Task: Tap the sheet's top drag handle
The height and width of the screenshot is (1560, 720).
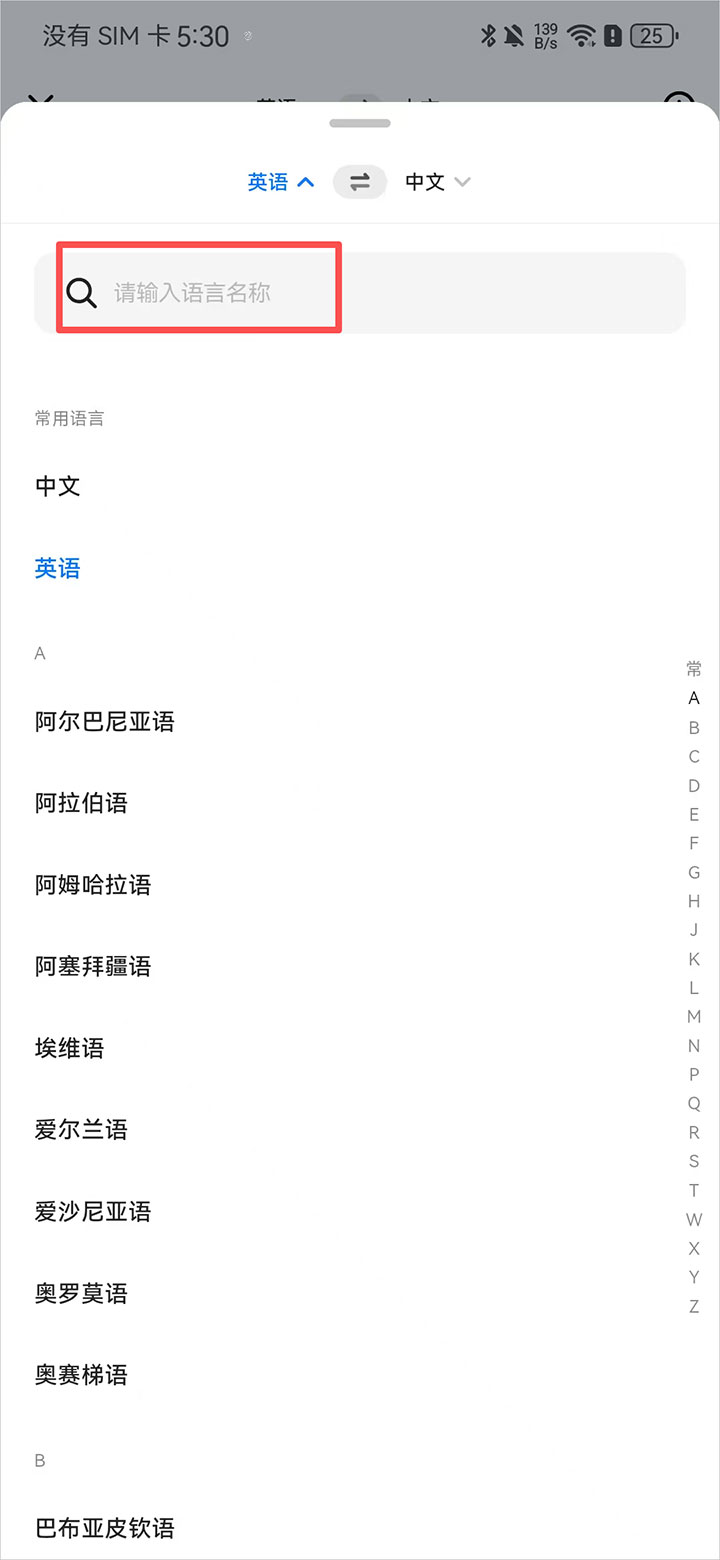Action: click(360, 123)
